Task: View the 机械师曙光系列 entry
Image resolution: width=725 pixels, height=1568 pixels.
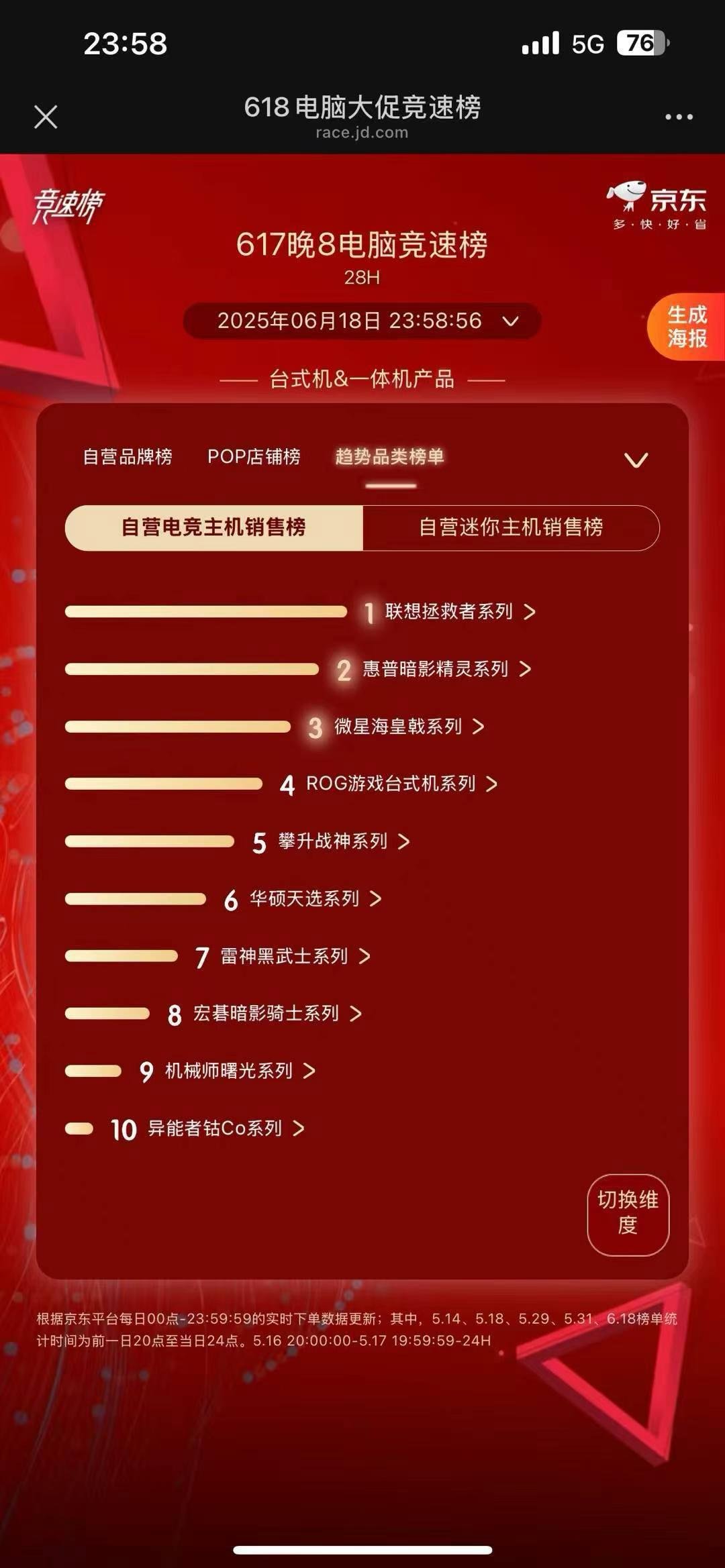Action: click(x=238, y=1071)
